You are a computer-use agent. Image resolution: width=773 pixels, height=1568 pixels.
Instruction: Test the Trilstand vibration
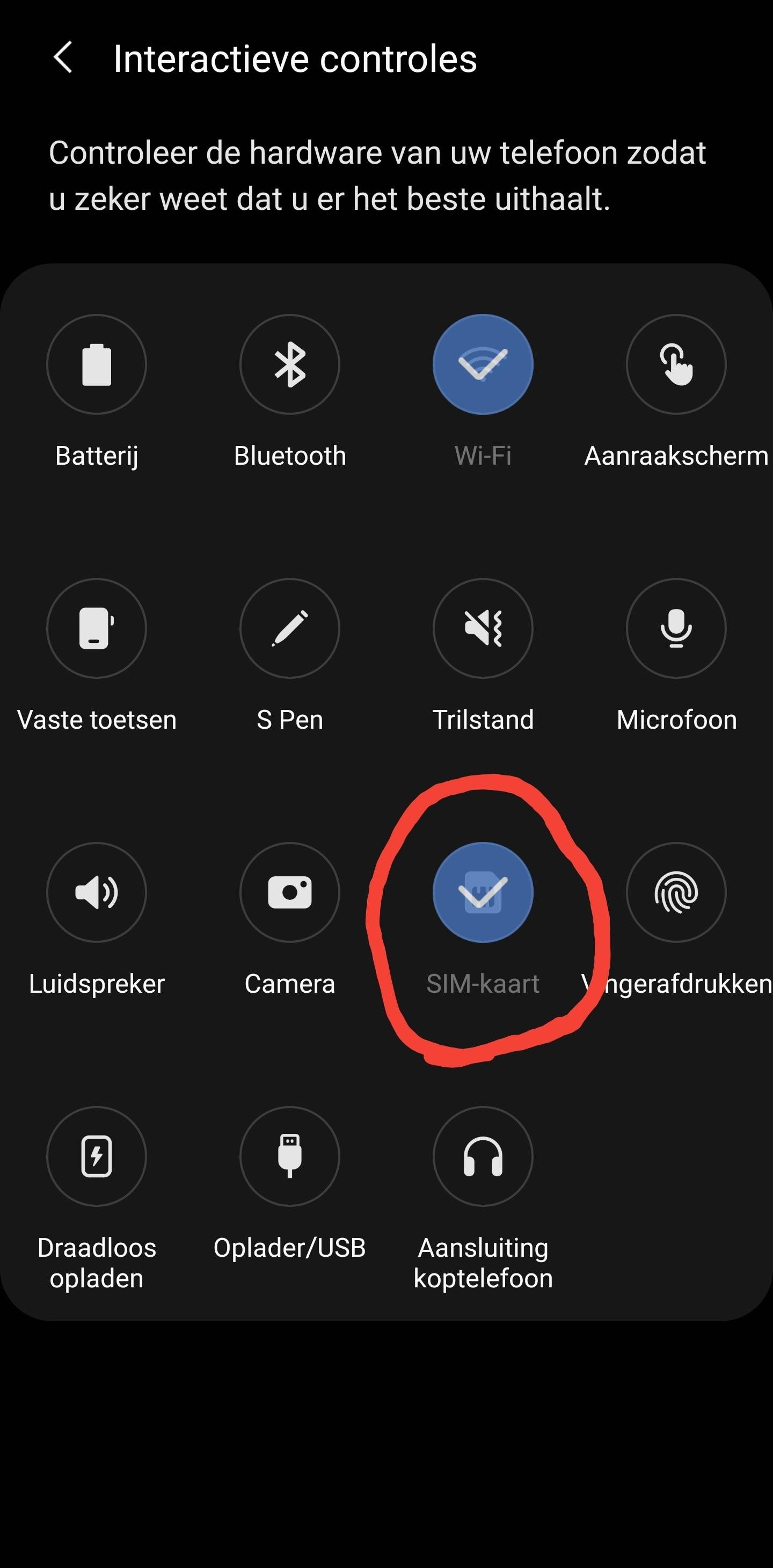pos(483,628)
